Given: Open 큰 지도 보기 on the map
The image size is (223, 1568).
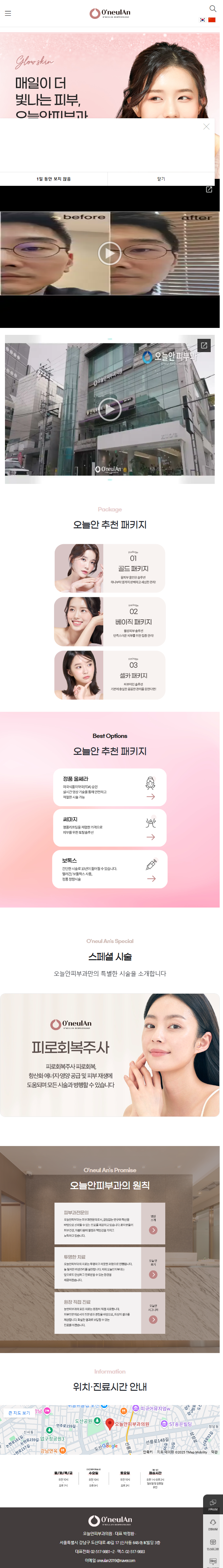Looking at the screenshot, I should [18, 1413].
